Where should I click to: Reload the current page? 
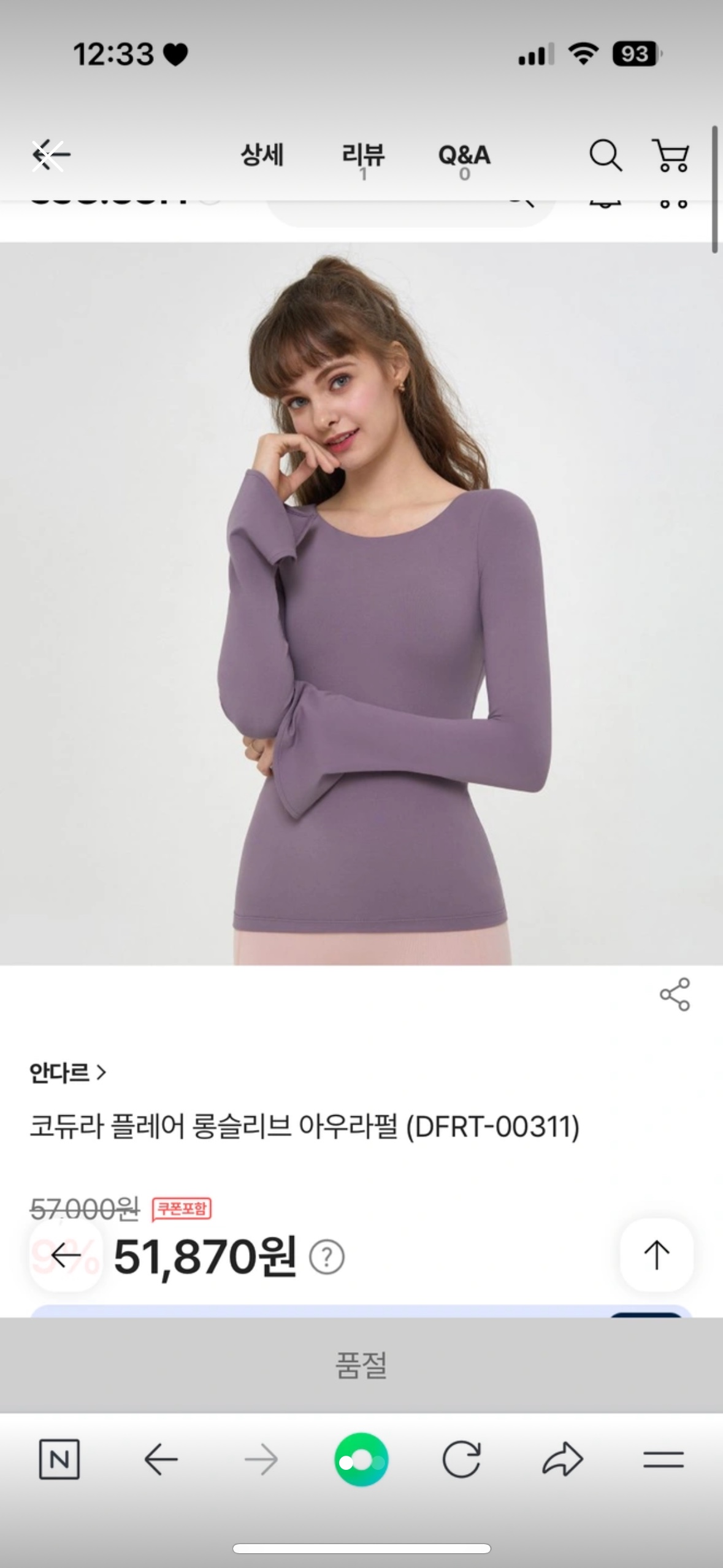[461, 1459]
